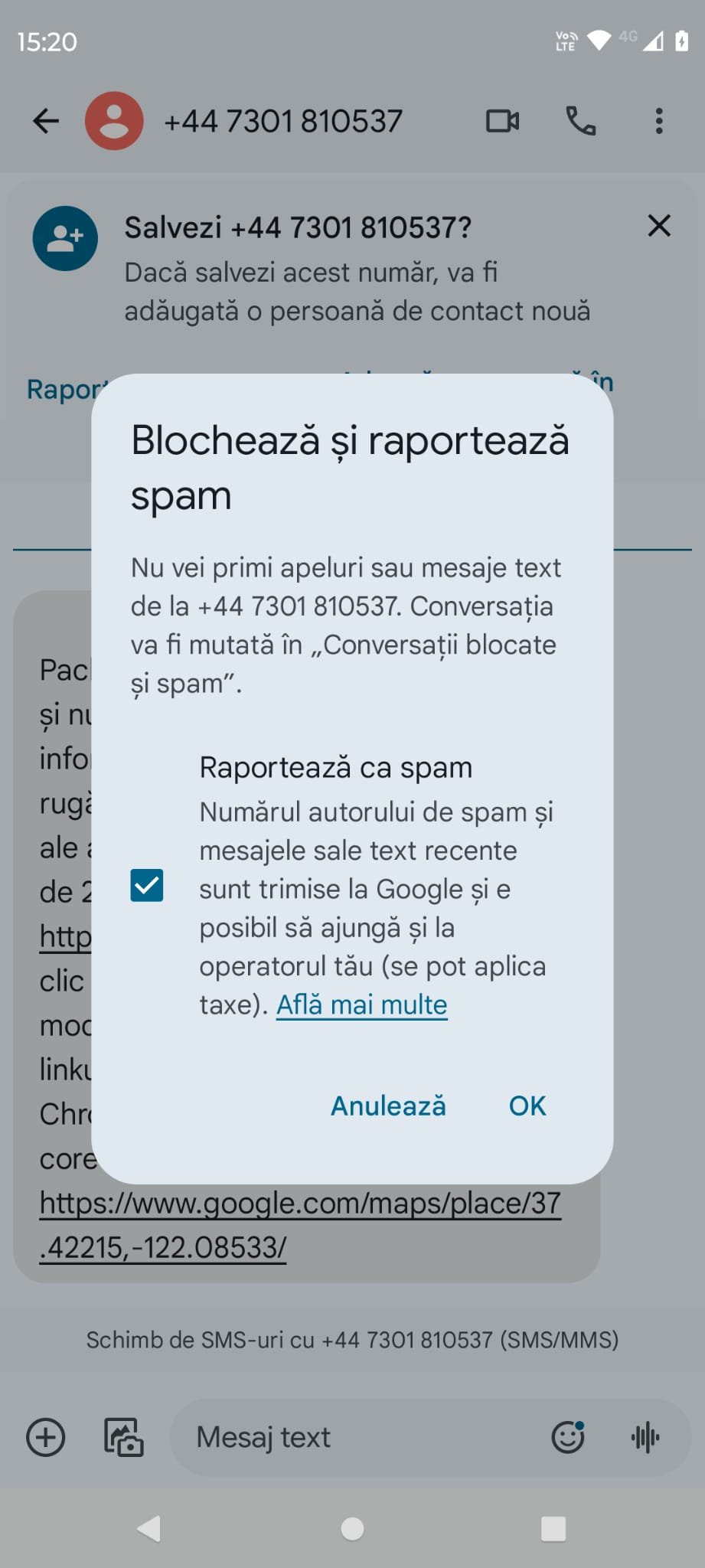Dismiss the save contact banner
The width and height of the screenshot is (705, 1568).
659,226
